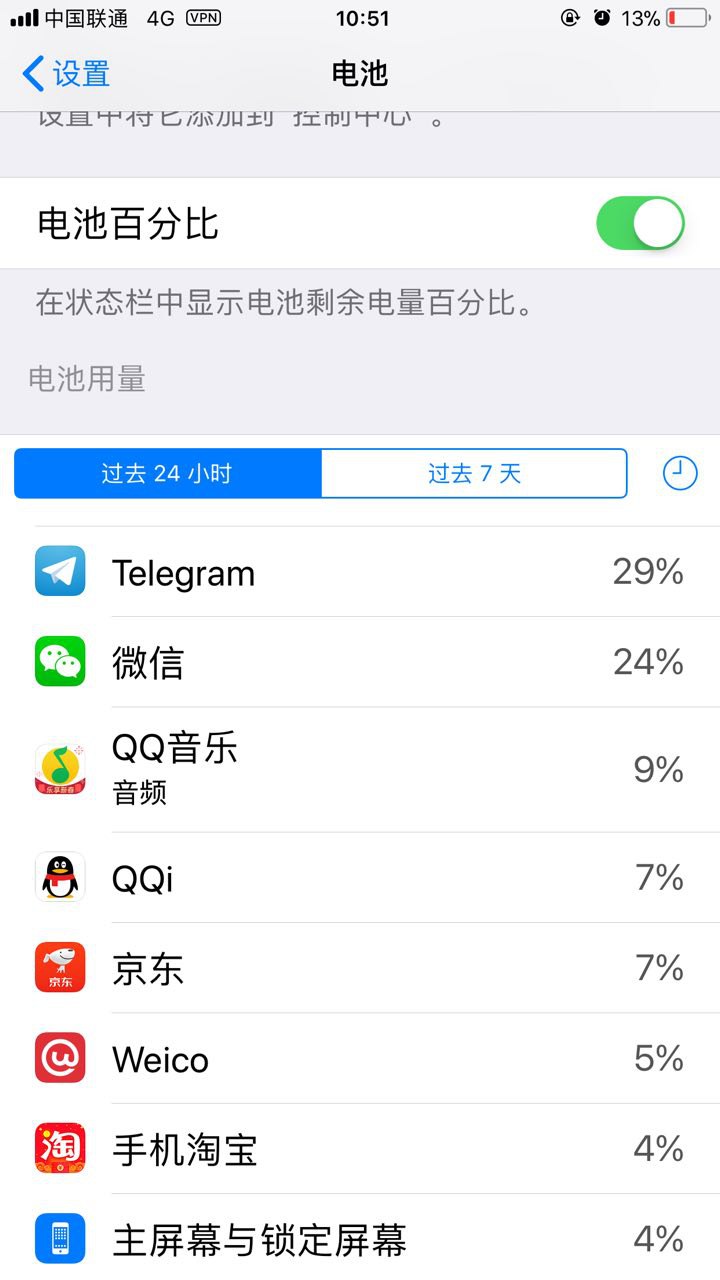Select the 过去 24 小时 segment

pyautogui.click(x=167, y=473)
